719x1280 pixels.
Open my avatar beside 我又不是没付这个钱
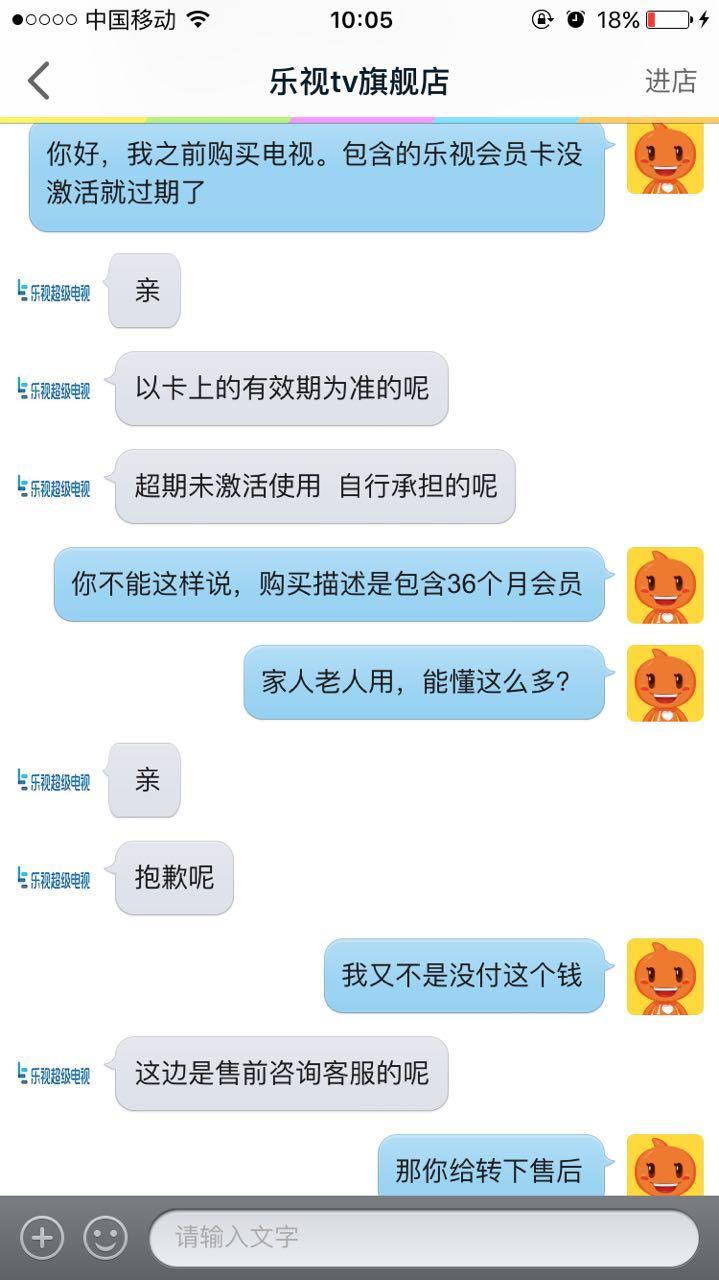coord(665,976)
